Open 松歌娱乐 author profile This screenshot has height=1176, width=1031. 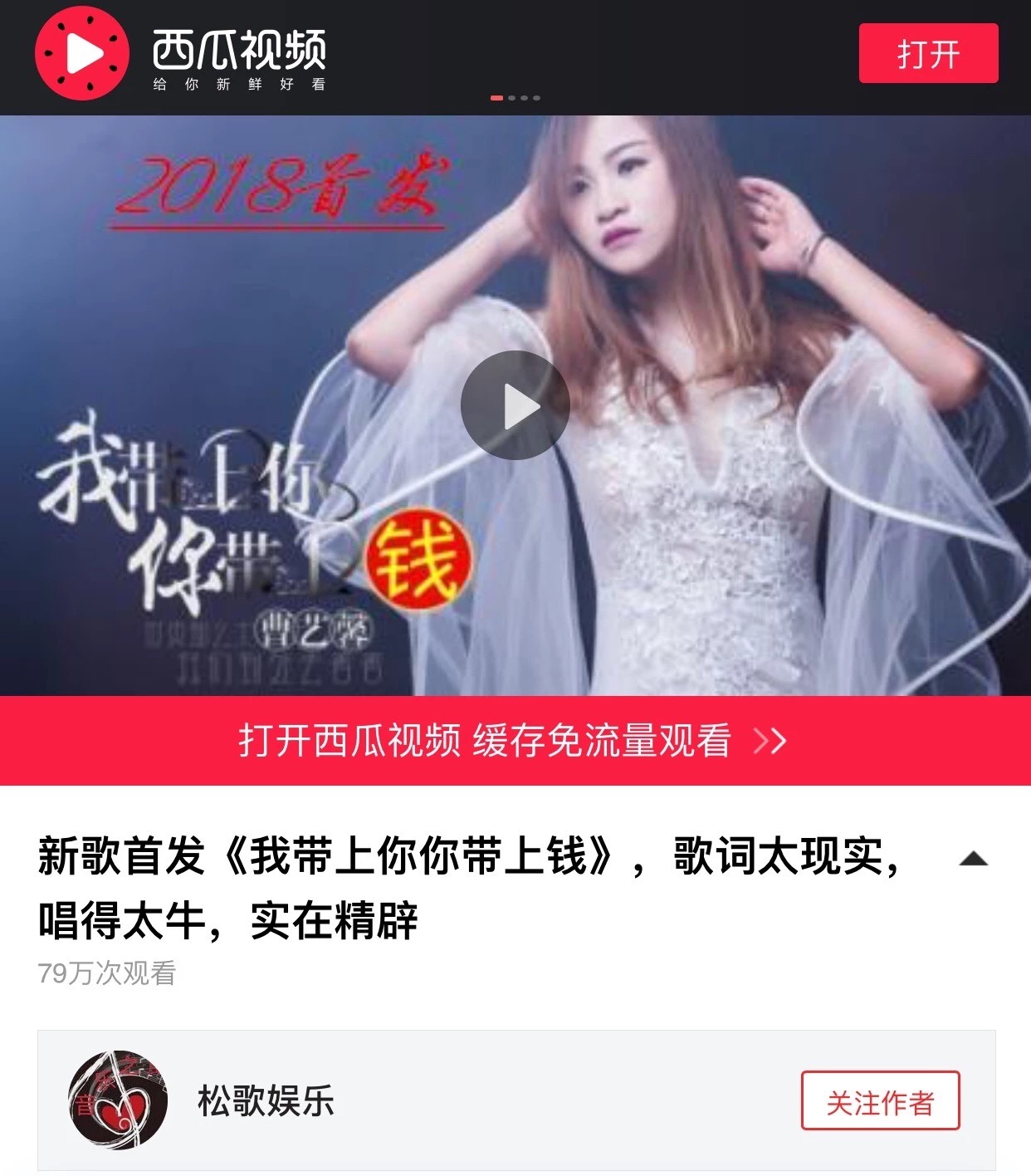[x=266, y=1101]
